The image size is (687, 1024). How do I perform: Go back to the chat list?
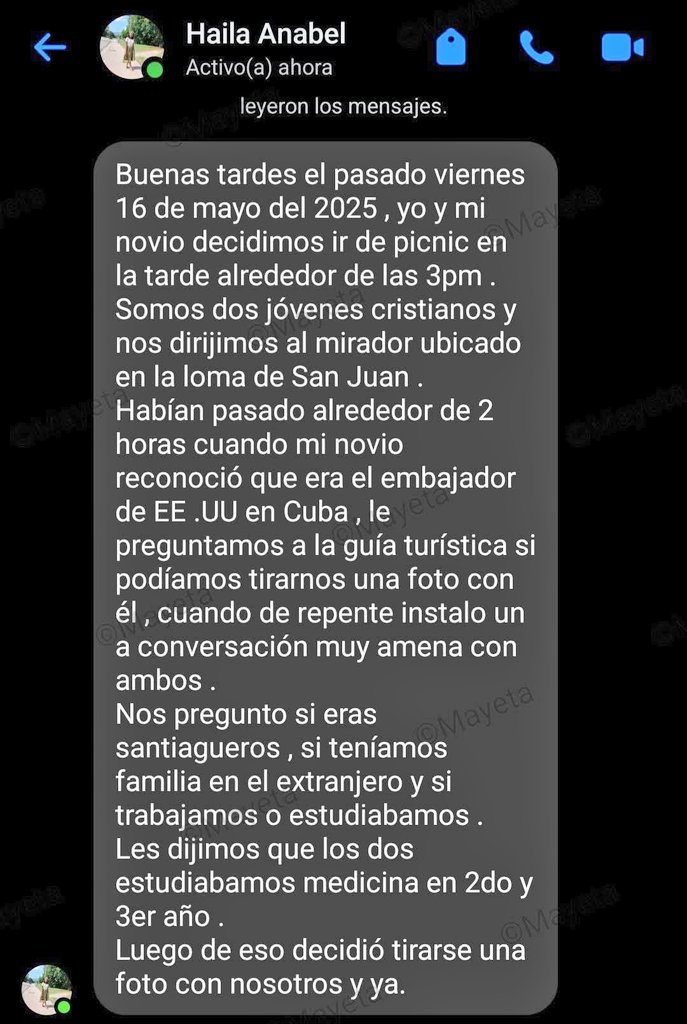pyautogui.click(x=49, y=47)
